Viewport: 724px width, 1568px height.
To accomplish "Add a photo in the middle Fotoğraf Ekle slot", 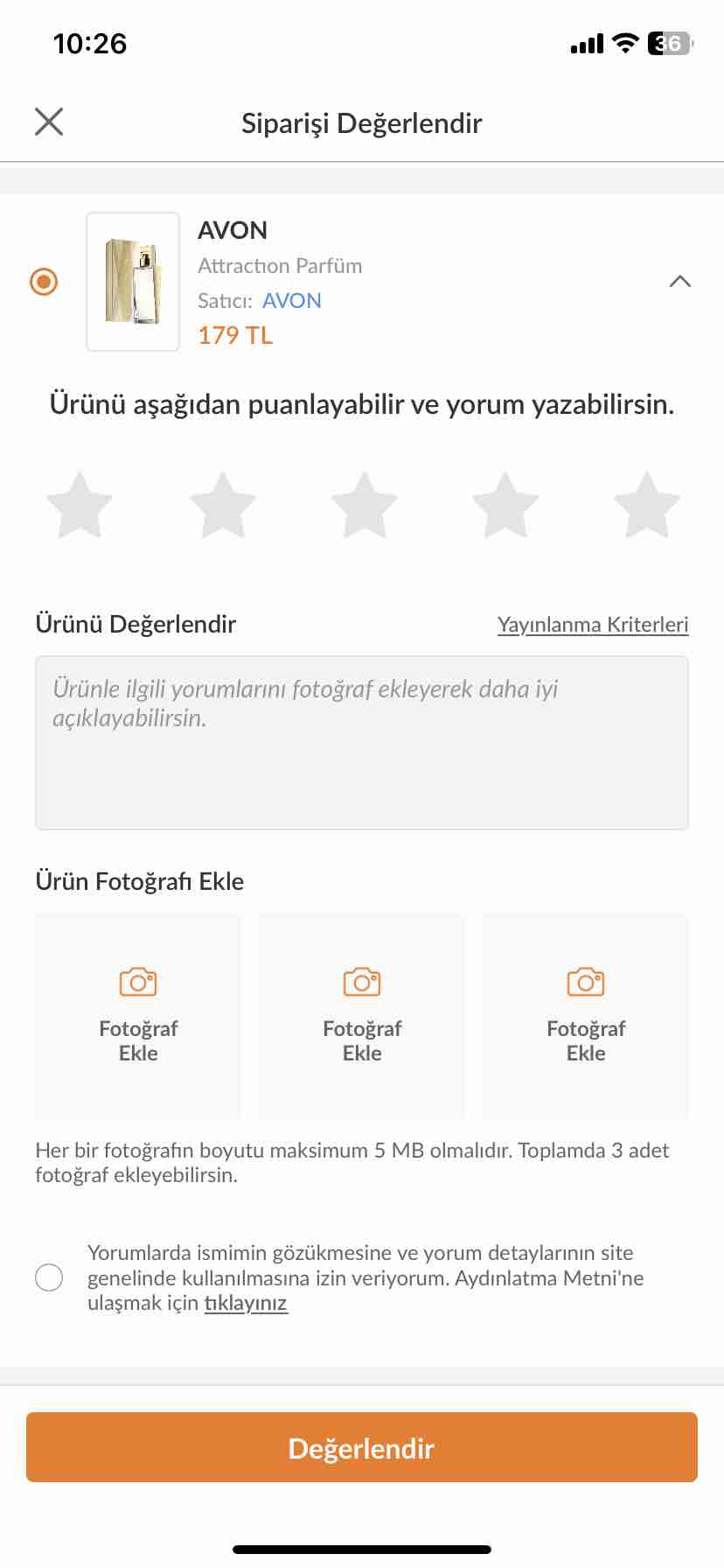I will coord(362,1017).
